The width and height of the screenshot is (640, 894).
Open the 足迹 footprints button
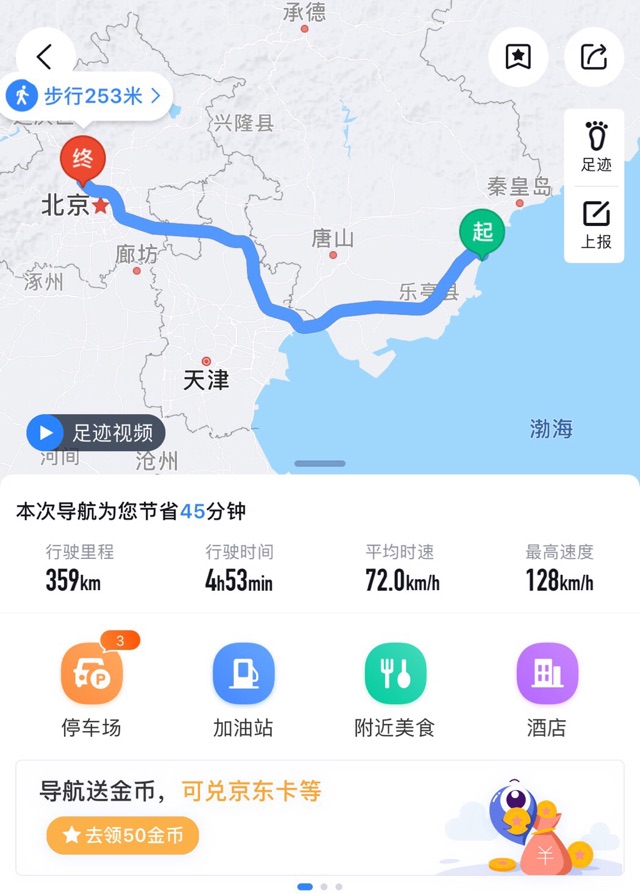(596, 146)
